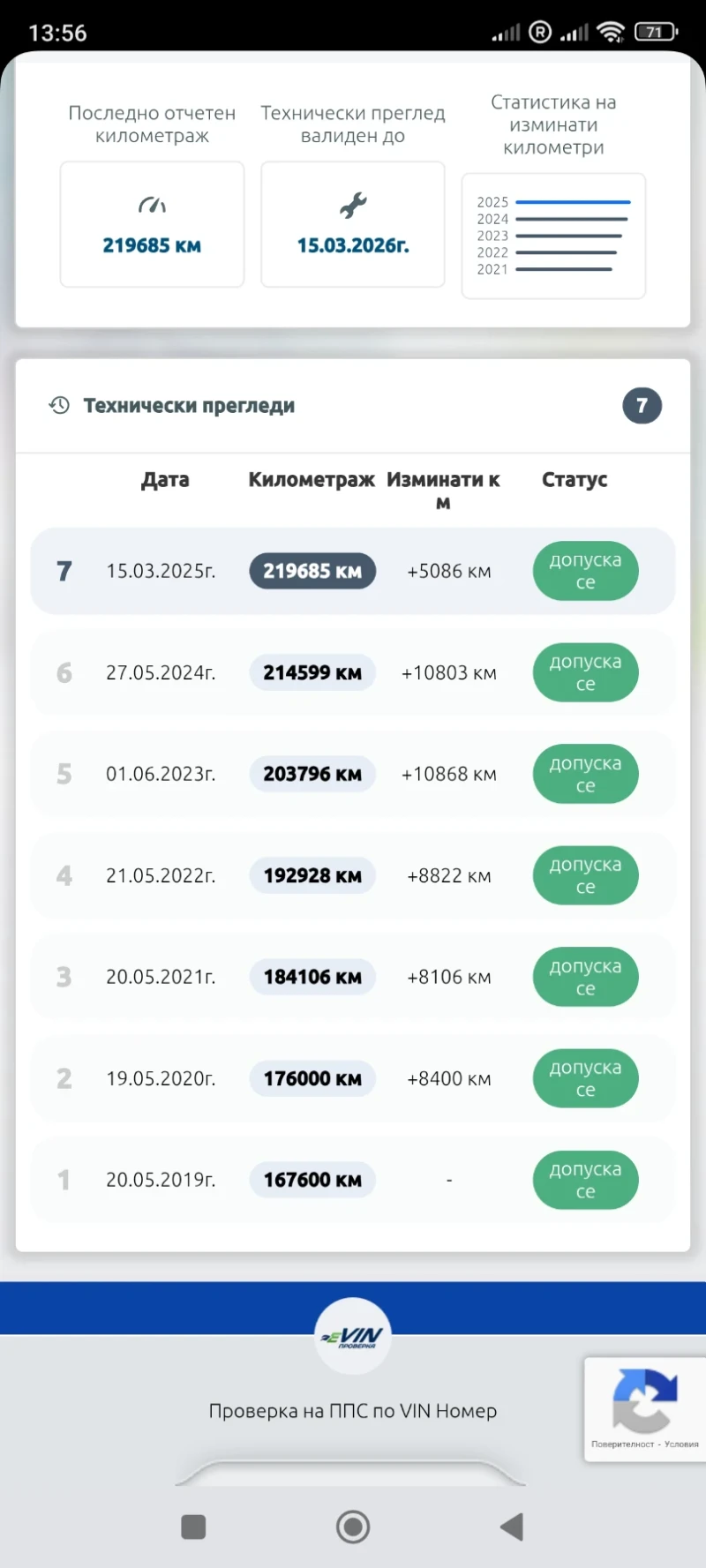
Task: Select the 219685 км mileage badge
Action: pos(312,571)
